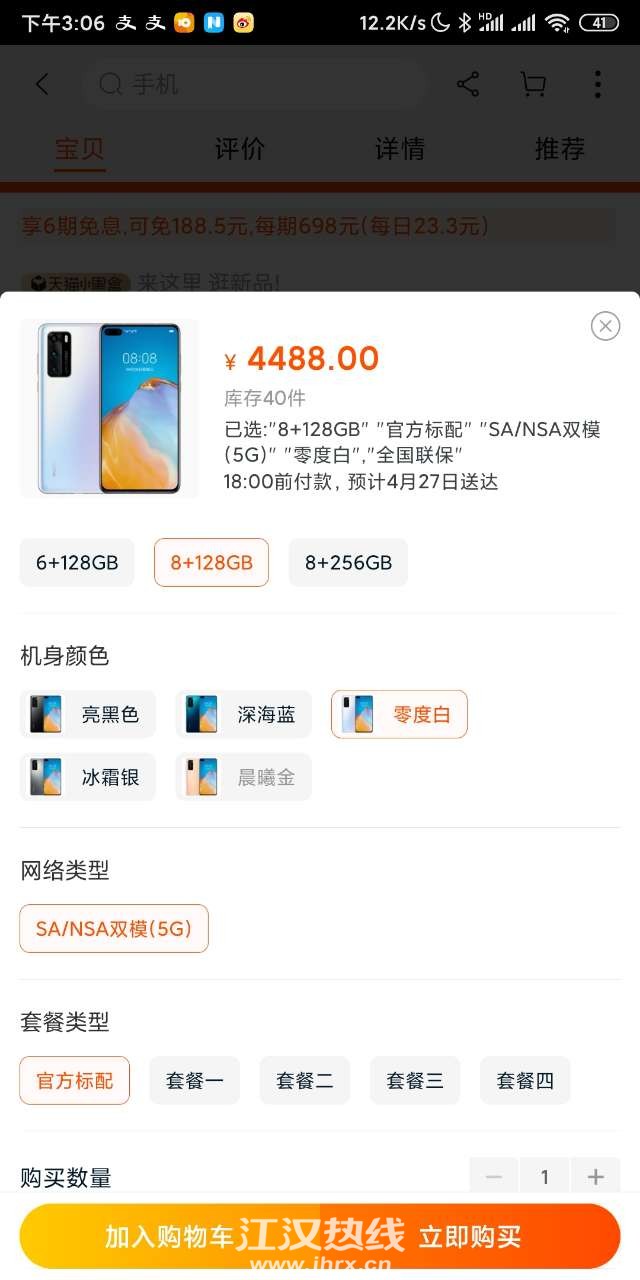Open the product image preview
Screen dimensions: 640x1280
pyautogui.click(x=110, y=408)
